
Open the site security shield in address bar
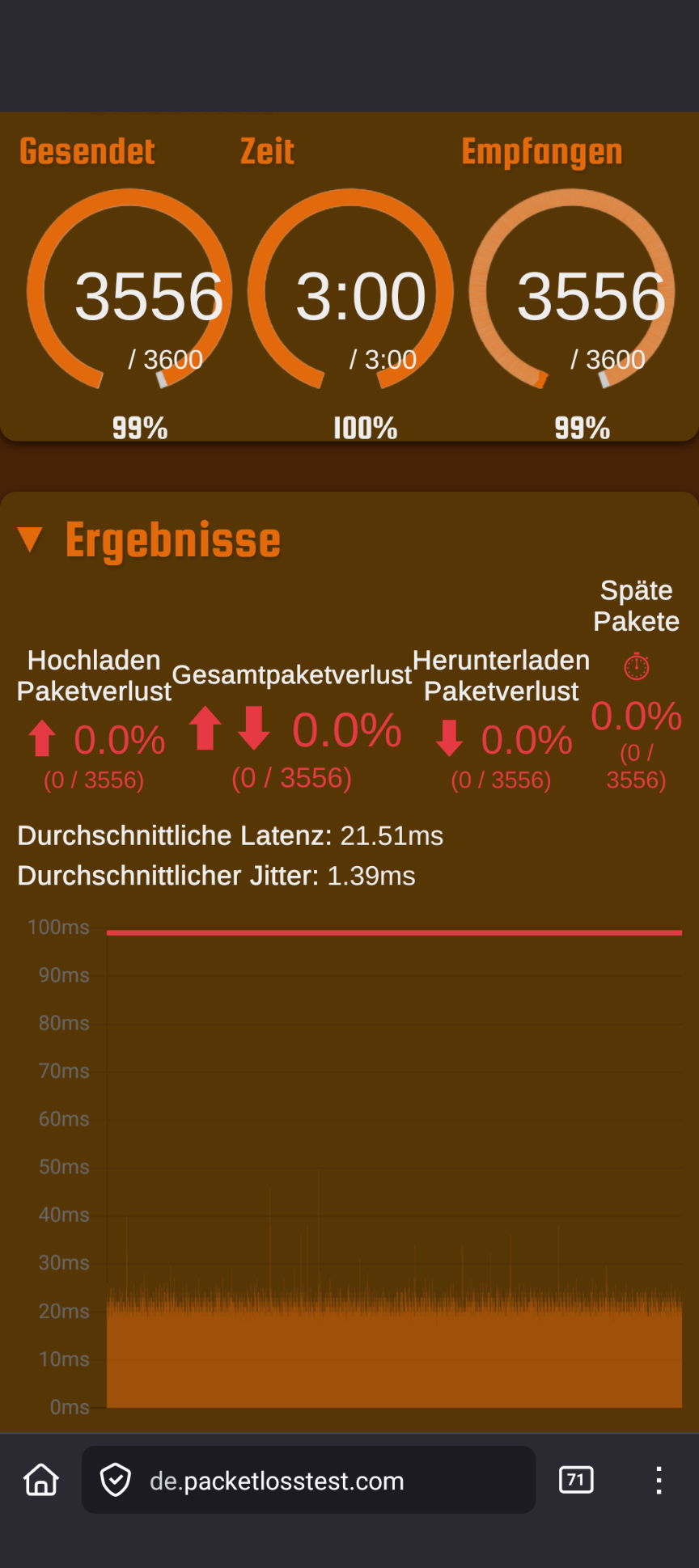(115, 1481)
